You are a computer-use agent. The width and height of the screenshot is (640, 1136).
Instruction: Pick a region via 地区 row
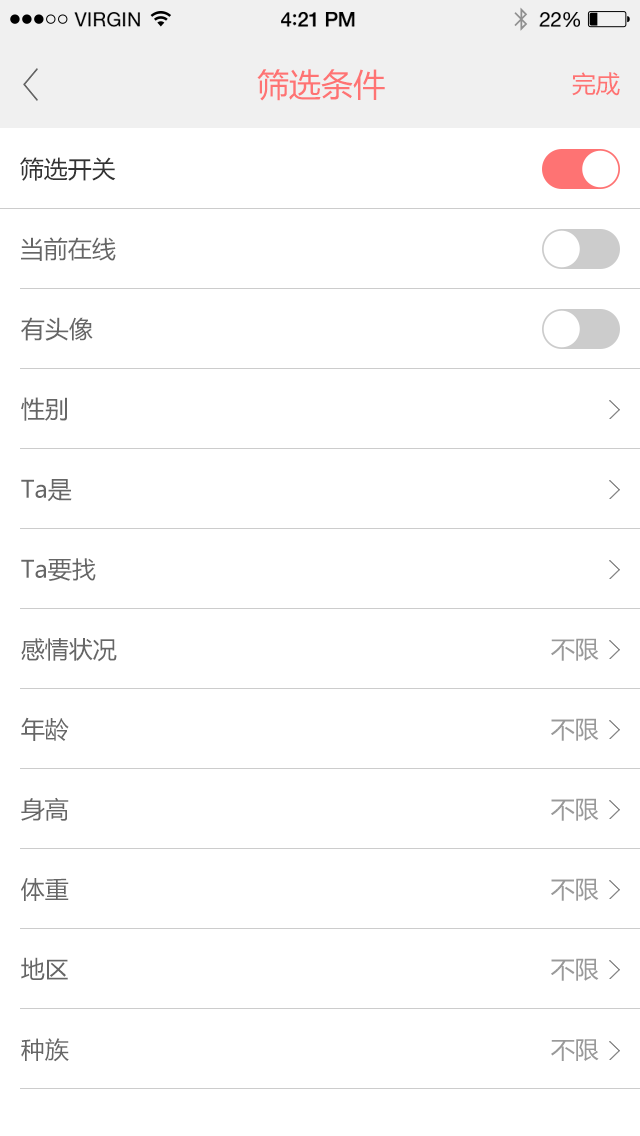320,969
